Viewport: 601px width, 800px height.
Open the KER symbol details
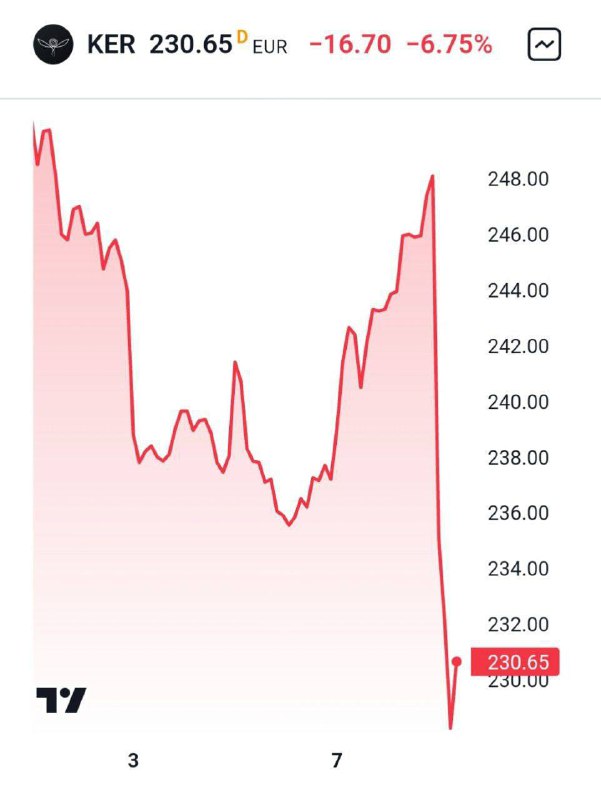111,45
